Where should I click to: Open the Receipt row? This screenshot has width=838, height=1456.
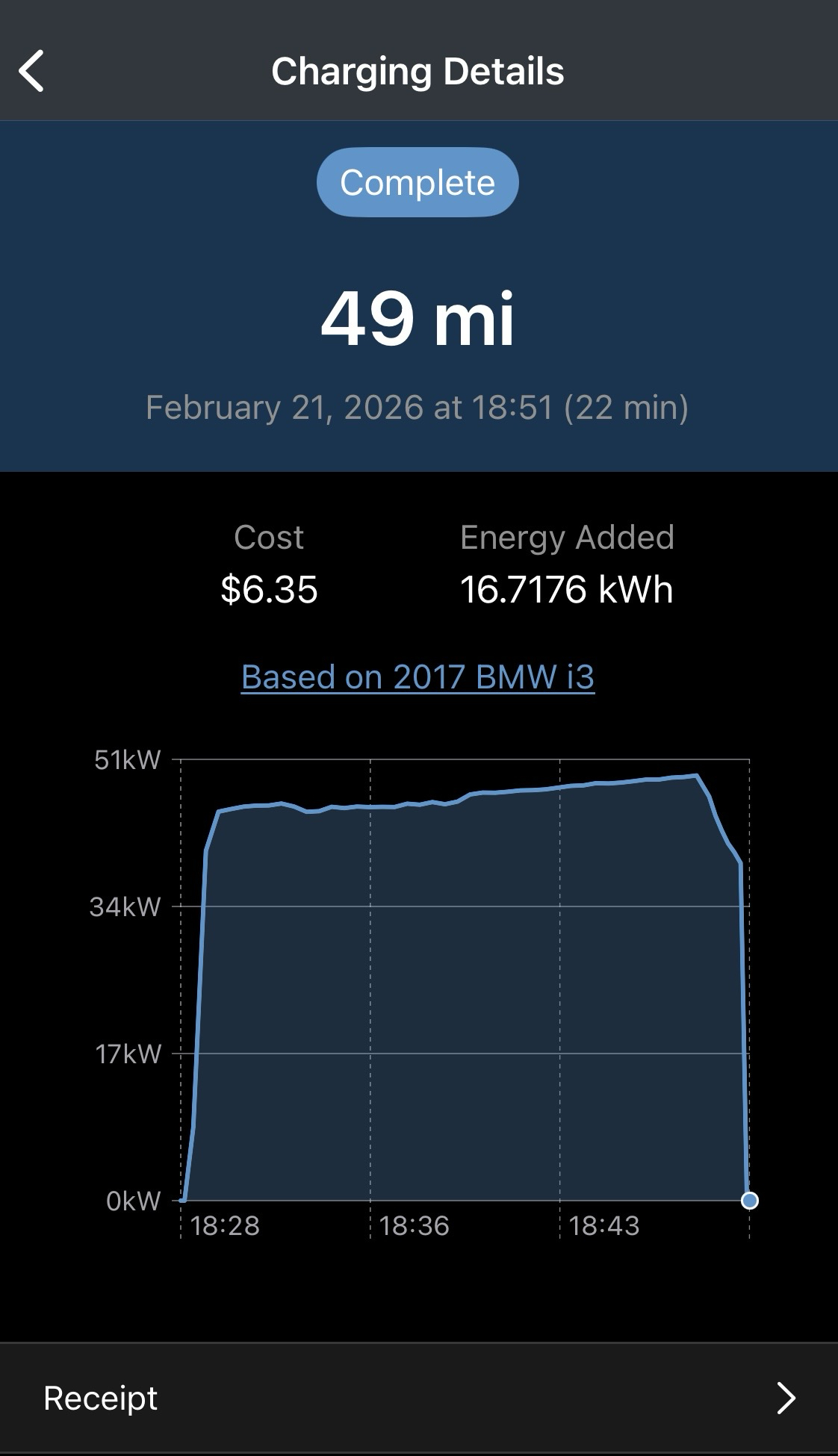click(418, 1398)
